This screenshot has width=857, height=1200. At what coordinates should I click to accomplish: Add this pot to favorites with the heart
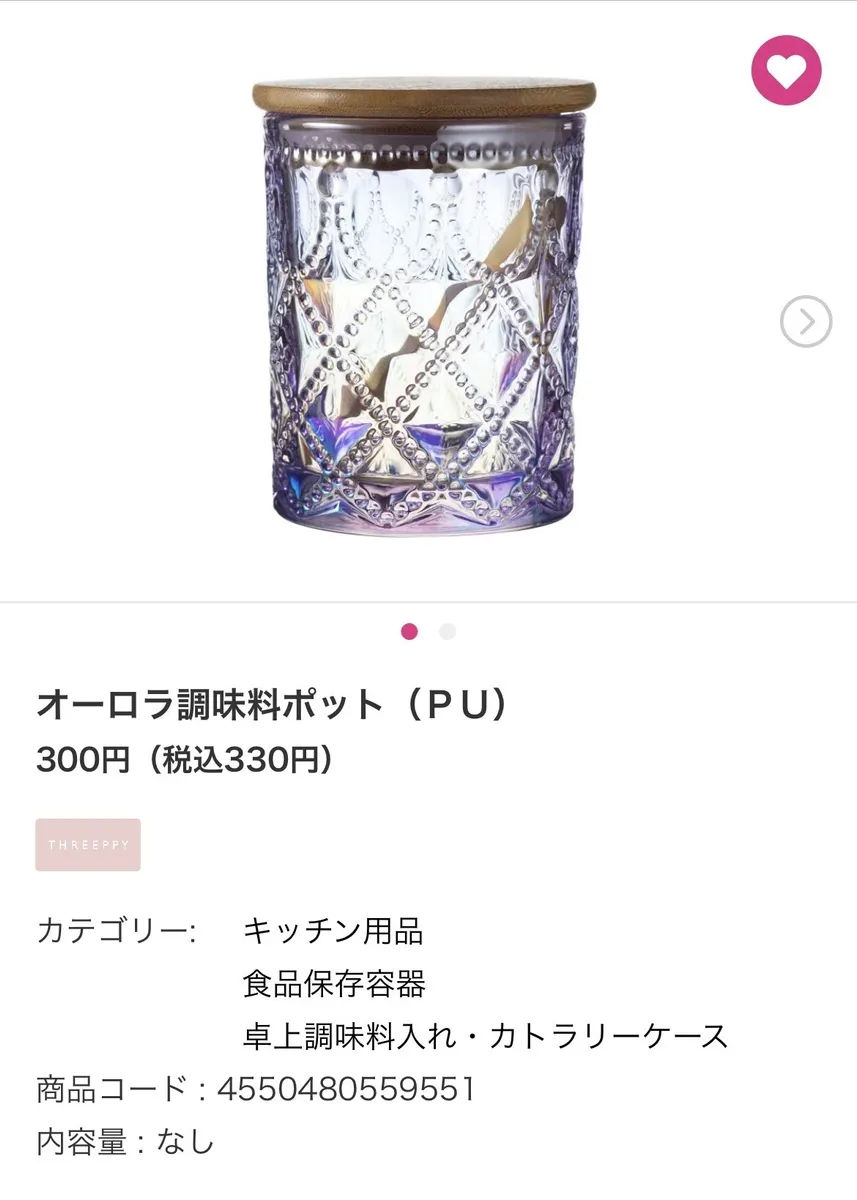click(x=786, y=70)
